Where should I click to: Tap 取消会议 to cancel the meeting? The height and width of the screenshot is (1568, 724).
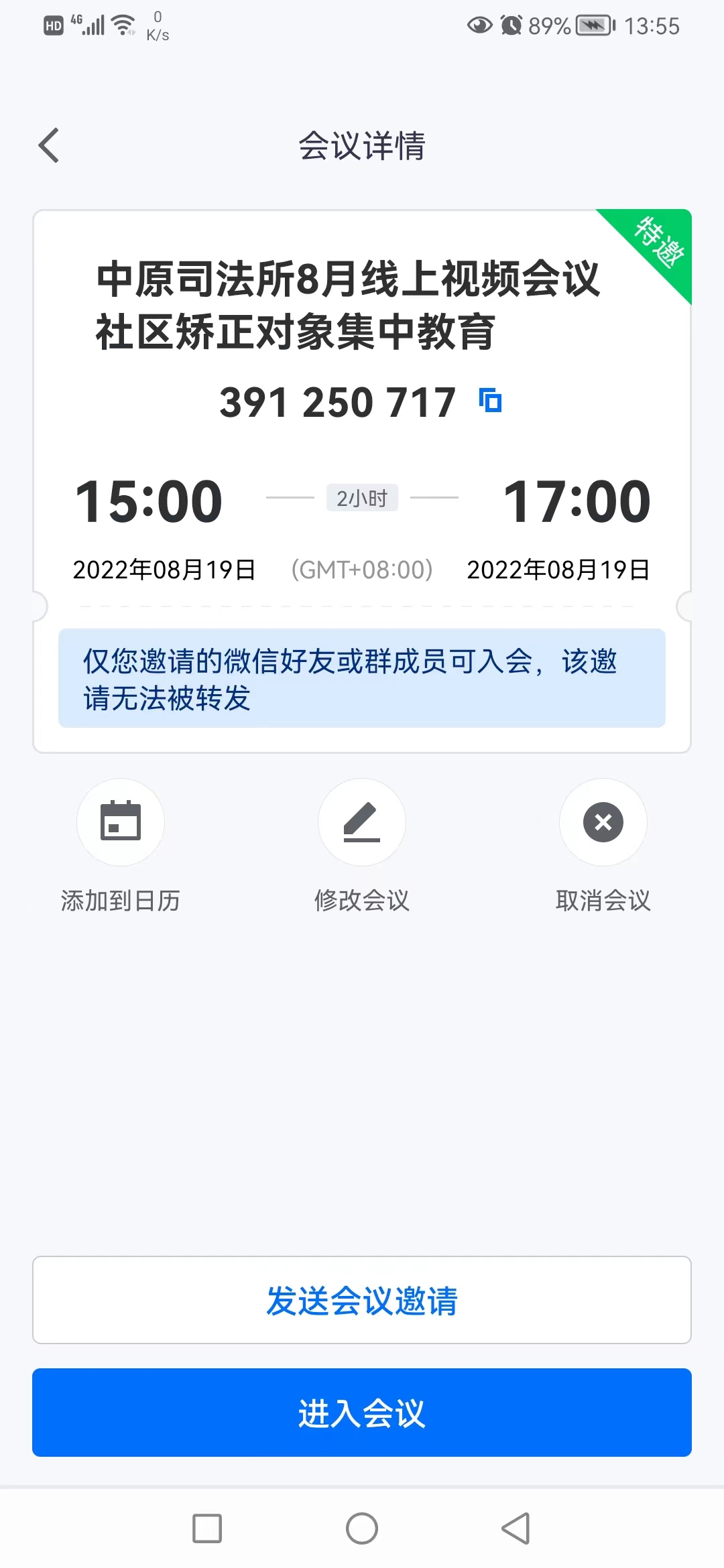coord(603,822)
